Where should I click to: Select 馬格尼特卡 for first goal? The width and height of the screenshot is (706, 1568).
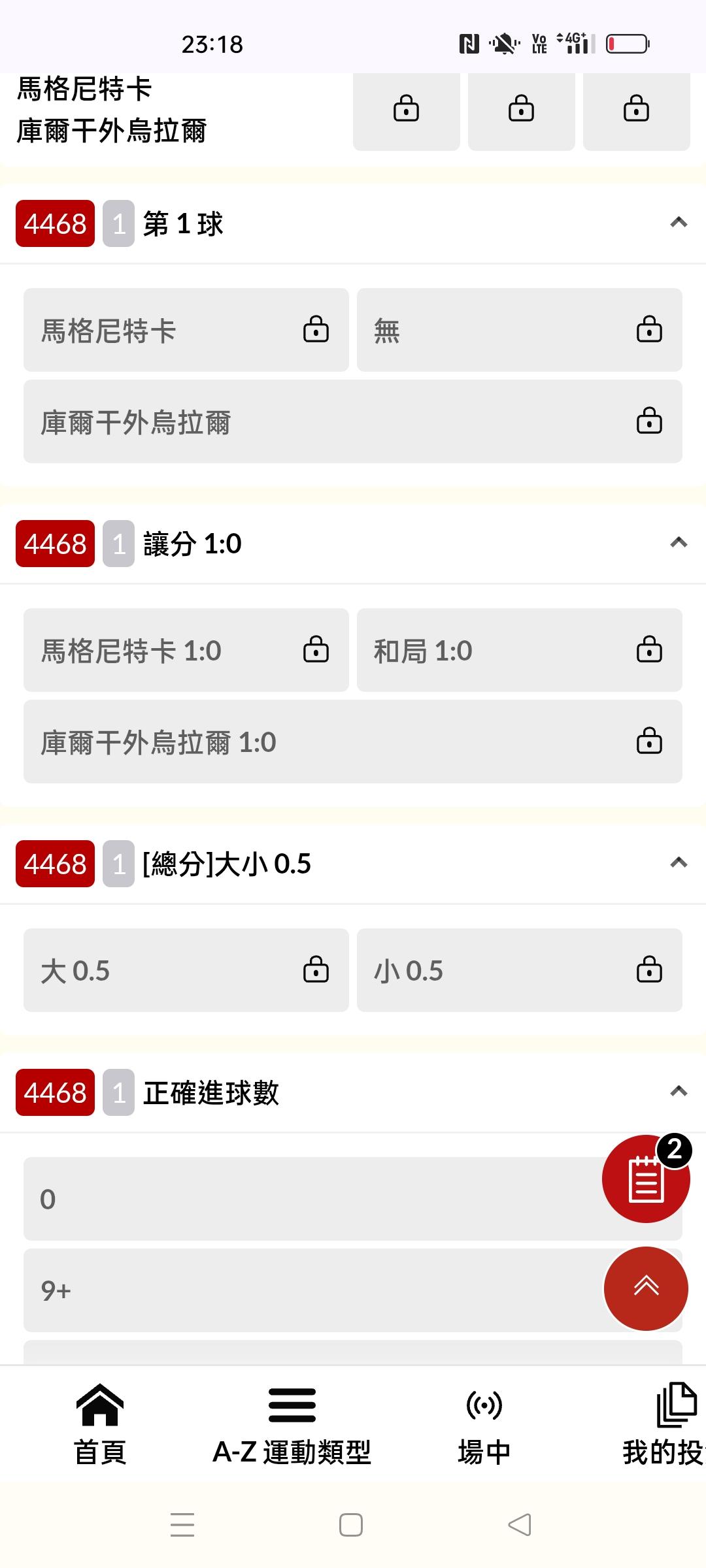pos(186,330)
